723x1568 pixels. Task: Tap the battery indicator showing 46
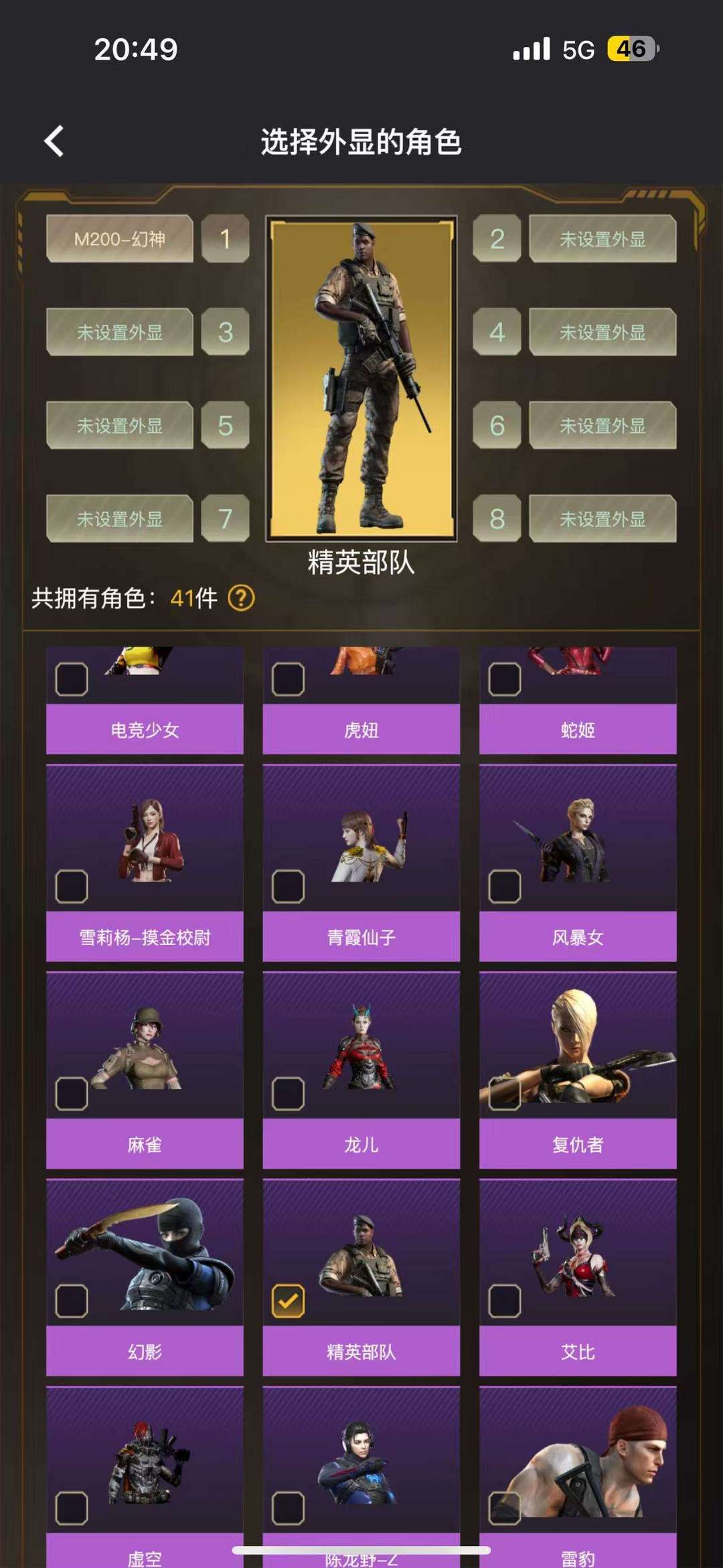click(x=632, y=48)
